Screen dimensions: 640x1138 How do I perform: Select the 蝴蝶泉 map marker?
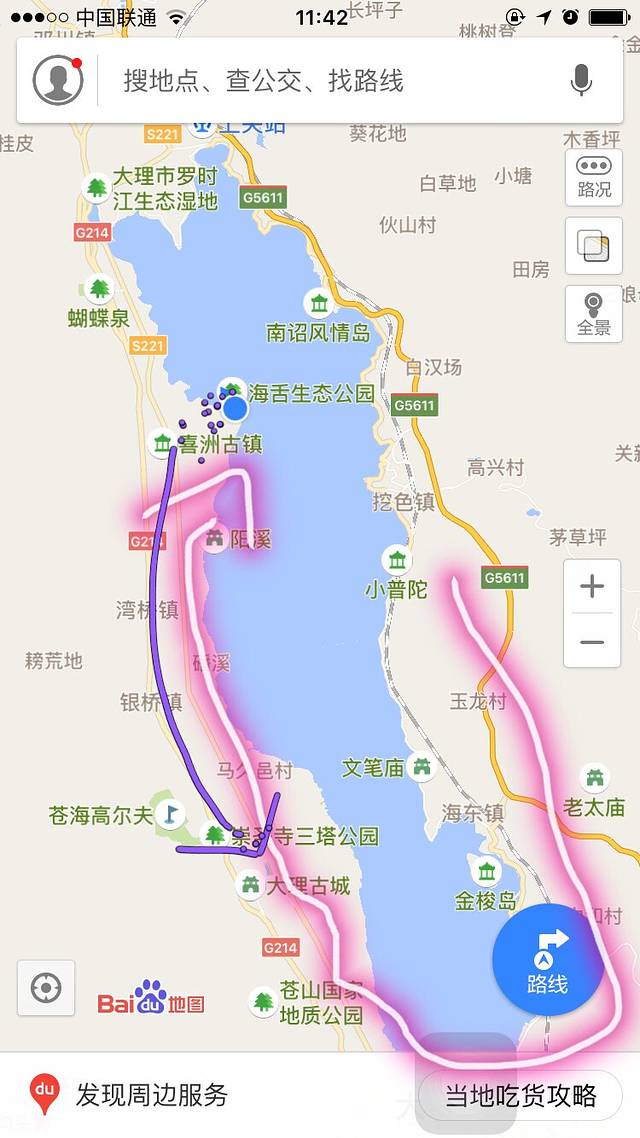(99, 290)
